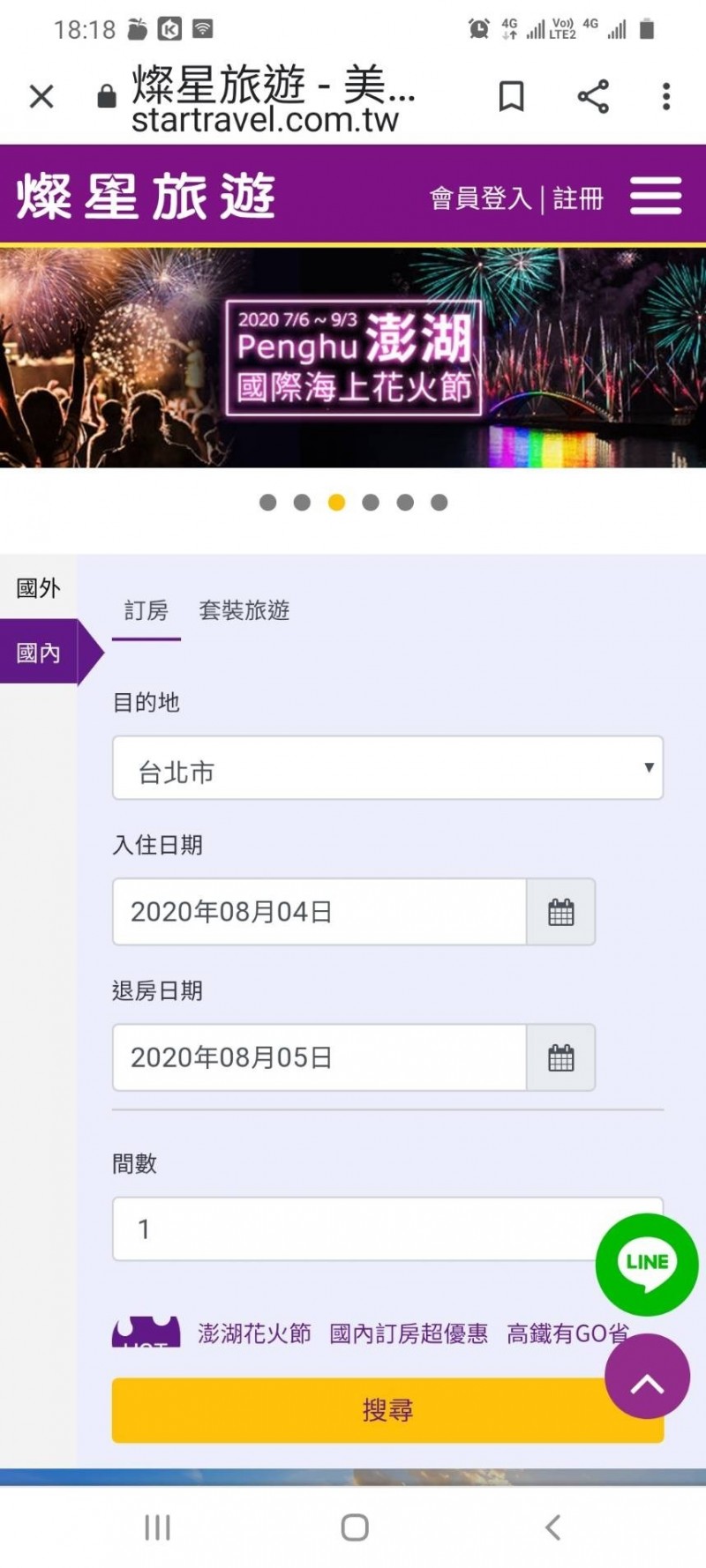706x1568 pixels.
Task: Jump back to top with the arrow button
Action: click(x=647, y=1377)
